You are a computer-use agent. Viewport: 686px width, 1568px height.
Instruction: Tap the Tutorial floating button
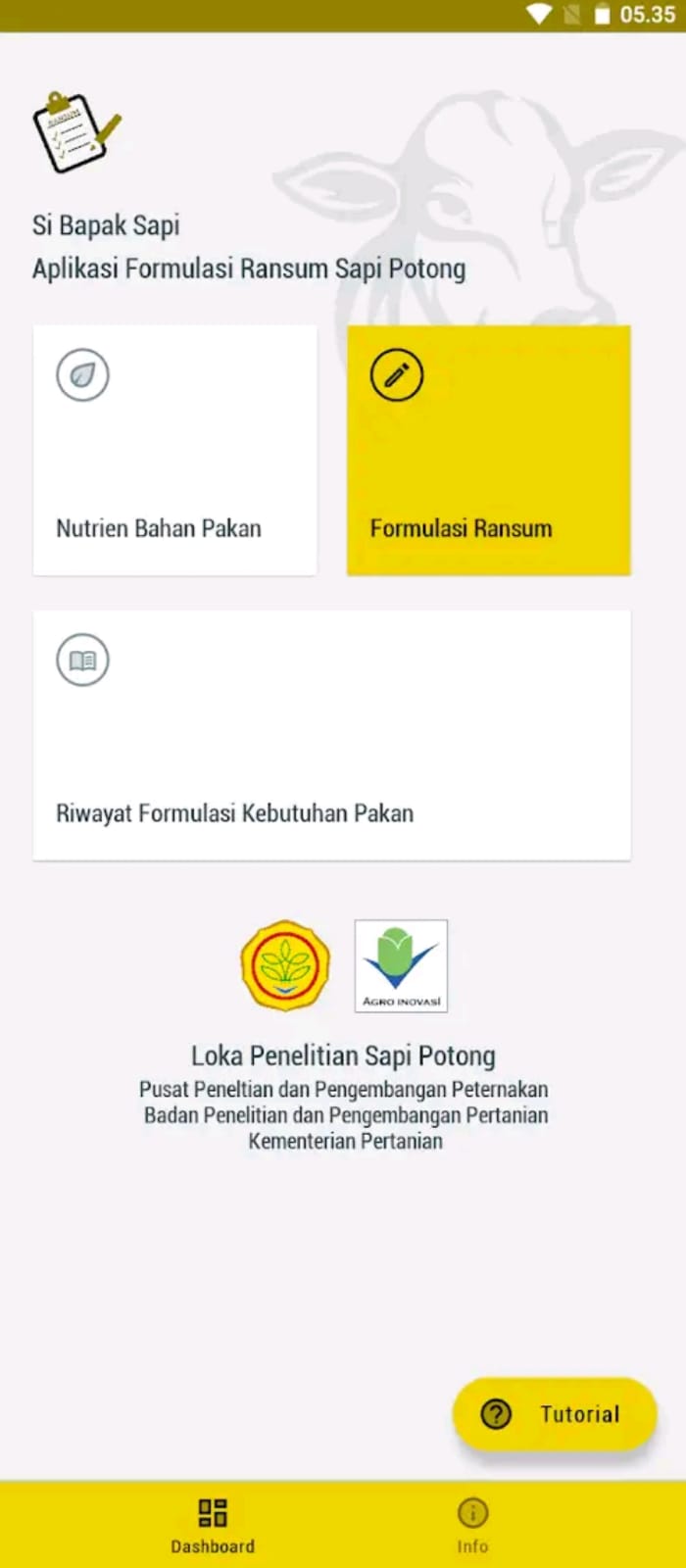pyautogui.click(x=555, y=1413)
